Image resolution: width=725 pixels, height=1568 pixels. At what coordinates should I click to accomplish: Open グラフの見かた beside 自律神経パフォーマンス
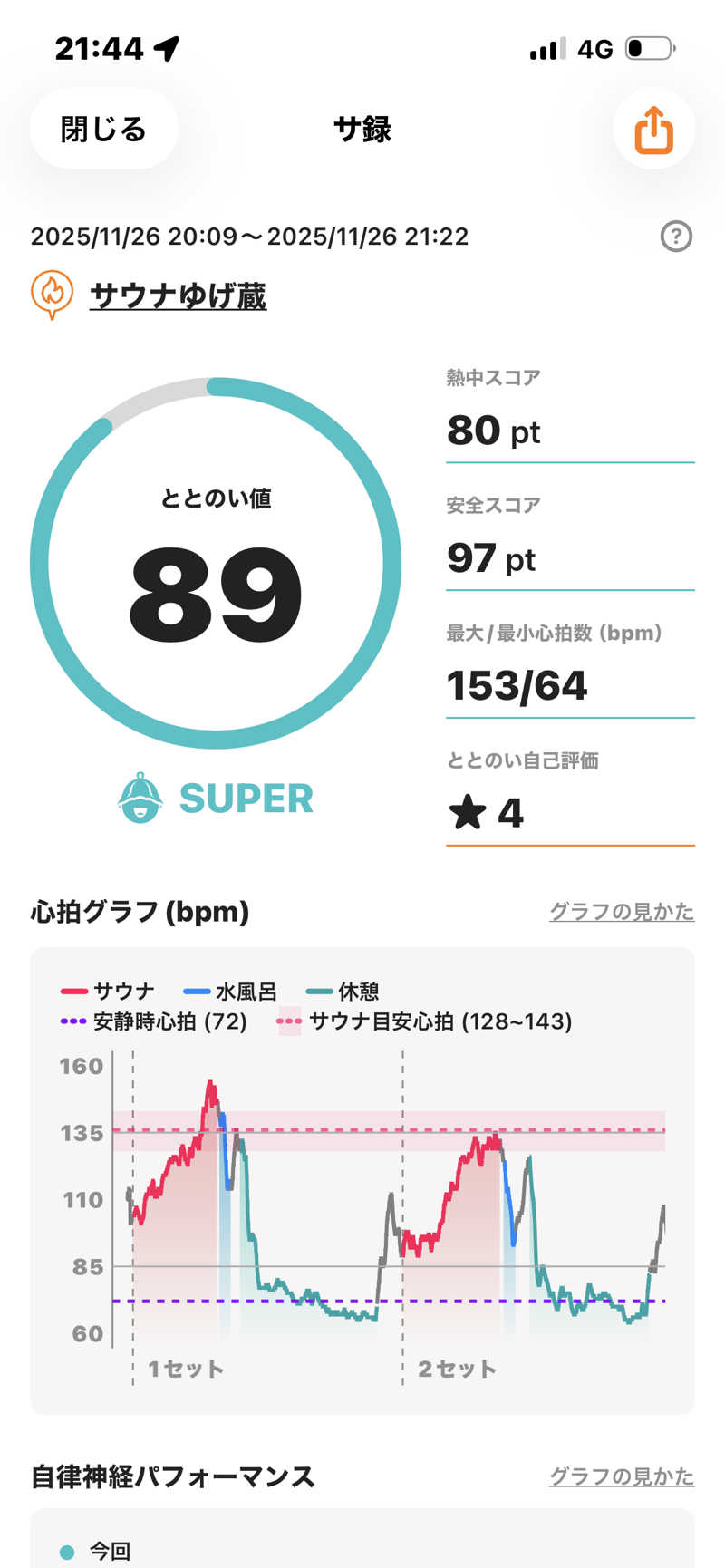point(622,1476)
